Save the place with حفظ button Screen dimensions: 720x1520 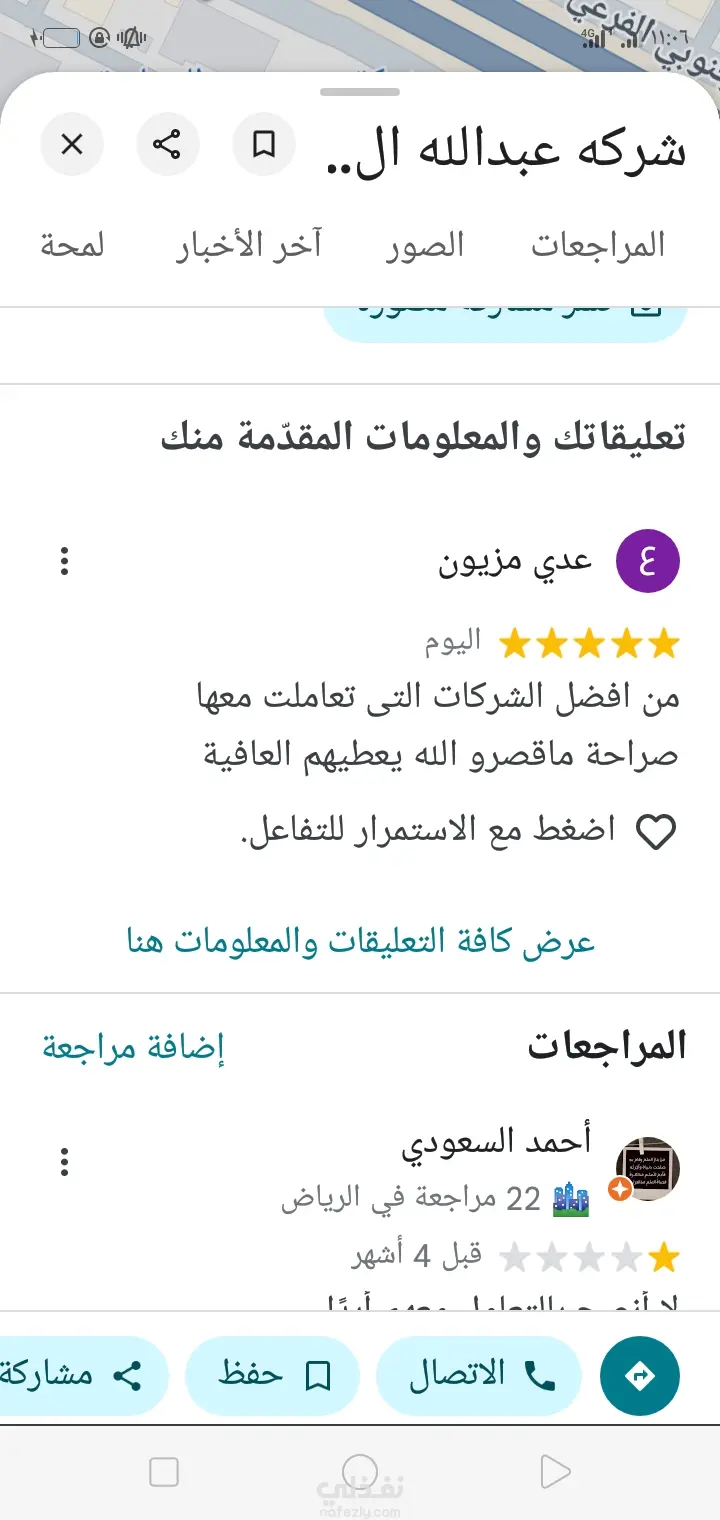click(x=273, y=1376)
